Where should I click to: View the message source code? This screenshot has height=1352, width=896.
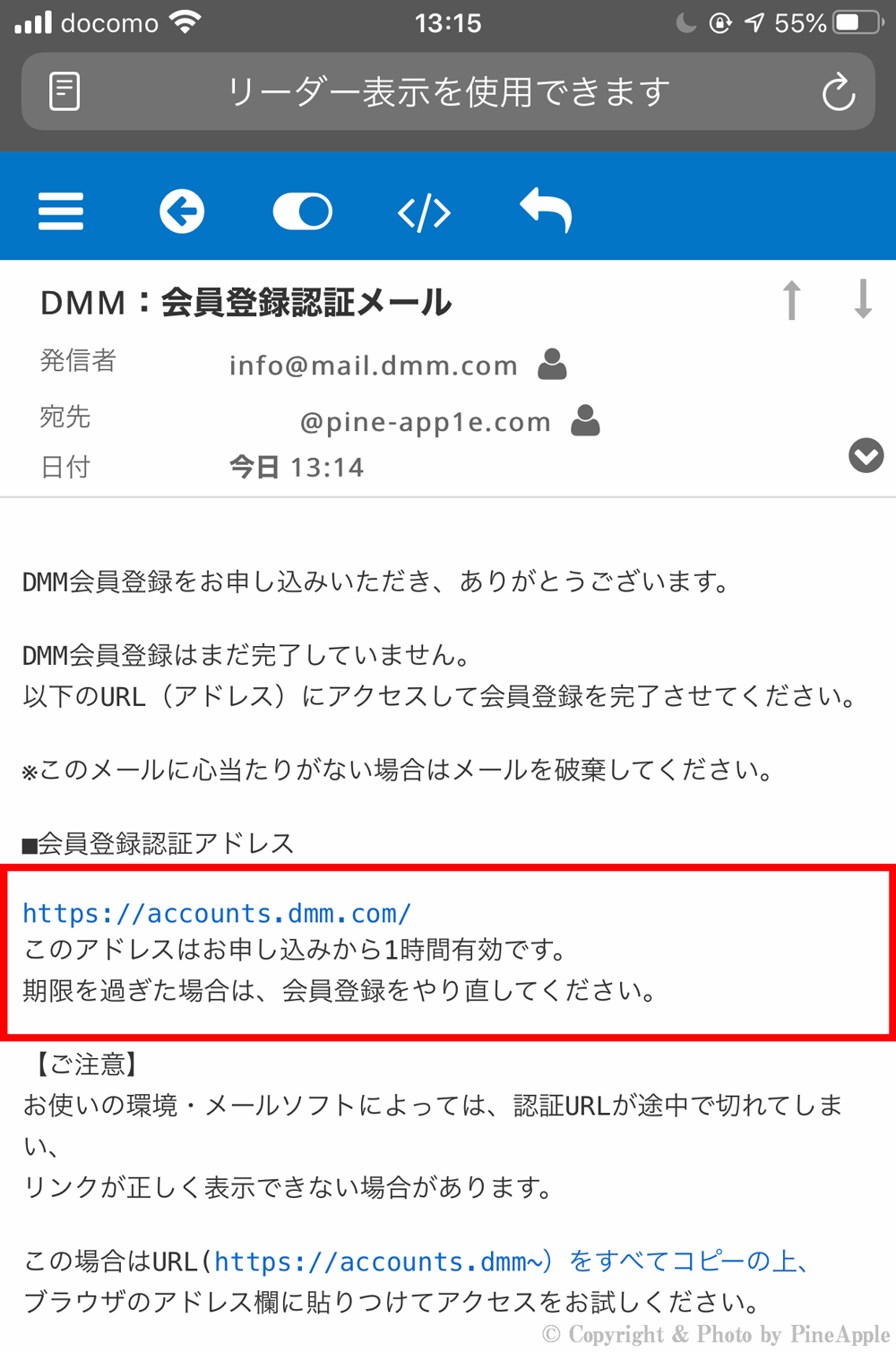pos(424,212)
